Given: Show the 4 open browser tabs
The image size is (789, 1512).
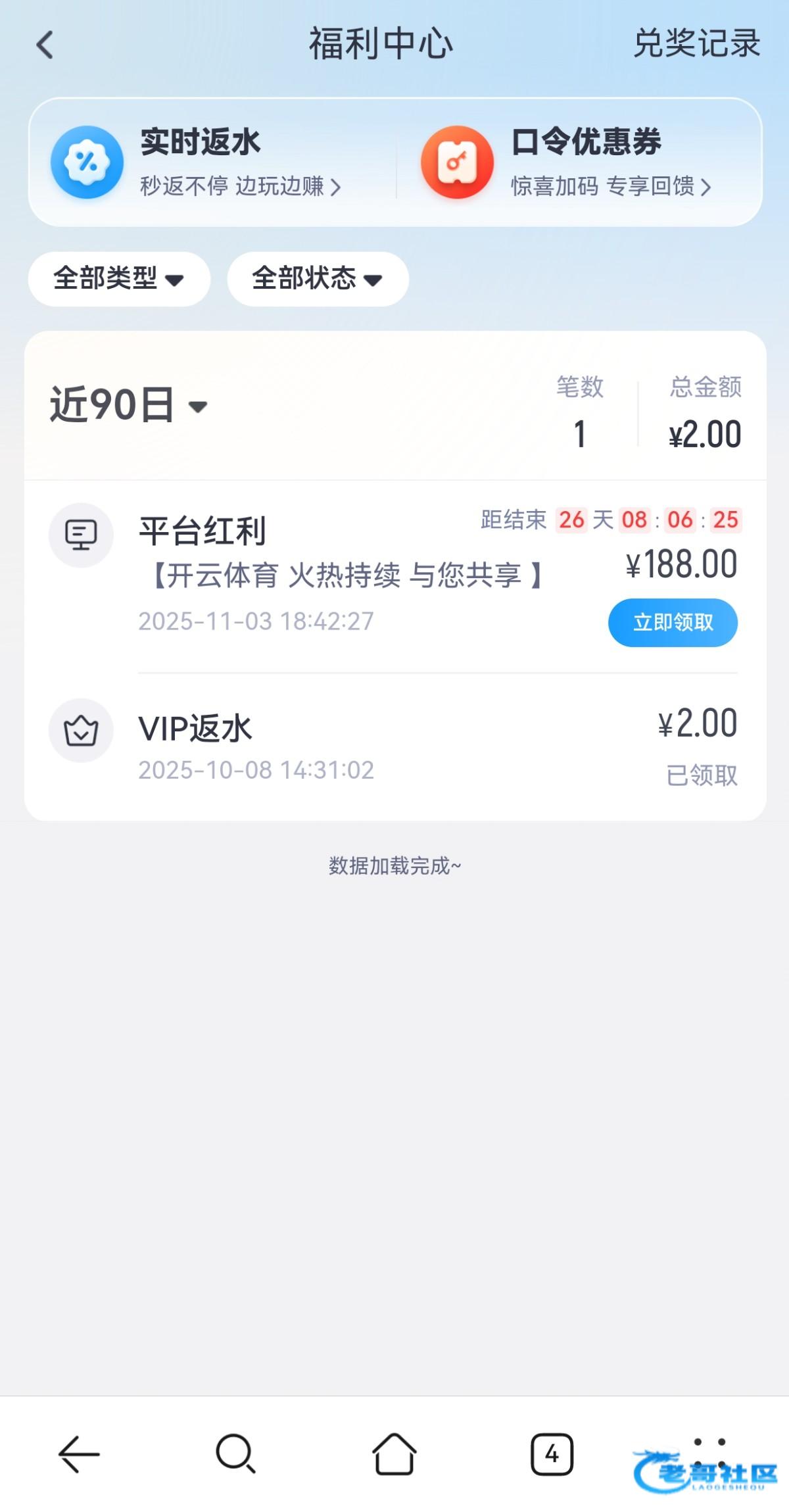Looking at the screenshot, I should 552,1454.
